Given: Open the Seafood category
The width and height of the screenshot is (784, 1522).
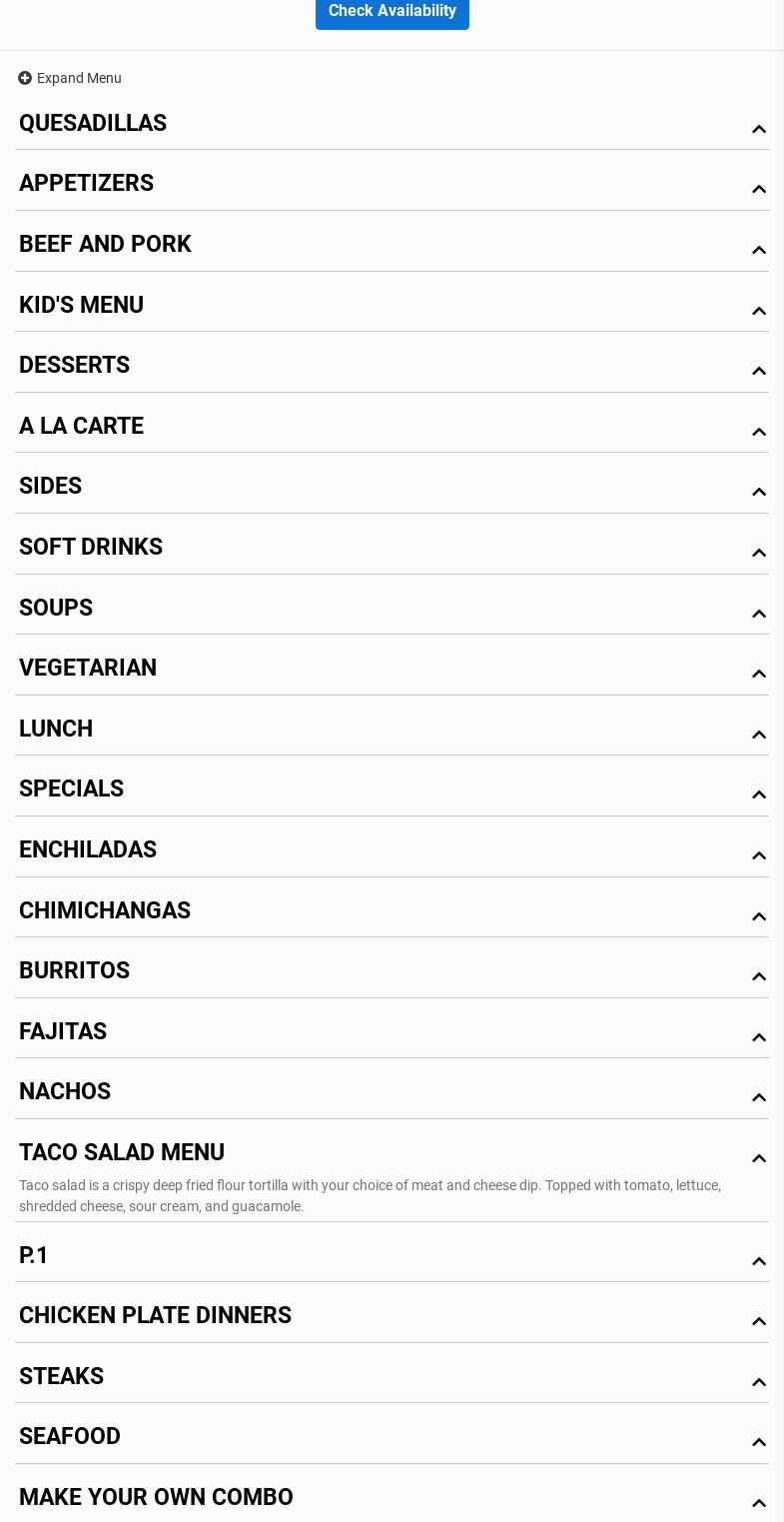Looking at the screenshot, I should 392,1437.
